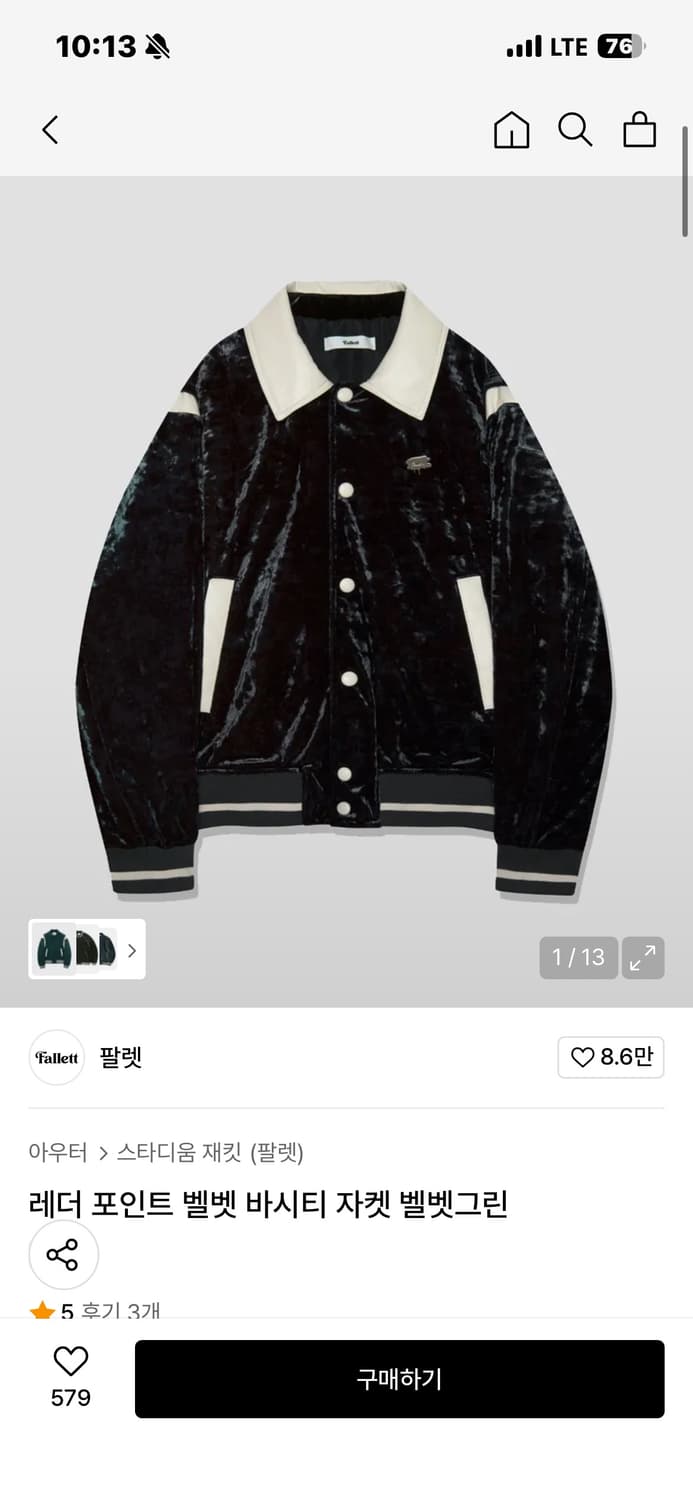Open the shopping bag
Image resolution: width=693 pixels, height=1500 pixels.
click(x=639, y=130)
